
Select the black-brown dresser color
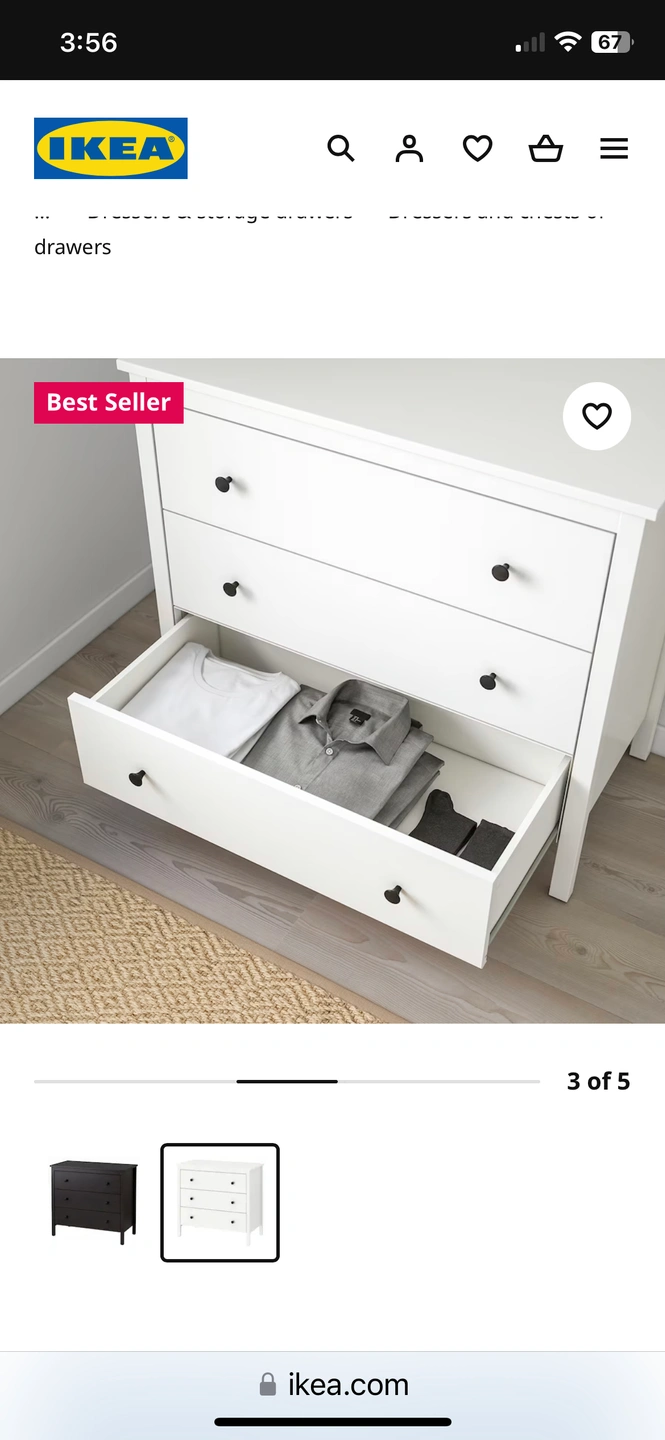click(94, 1201)
